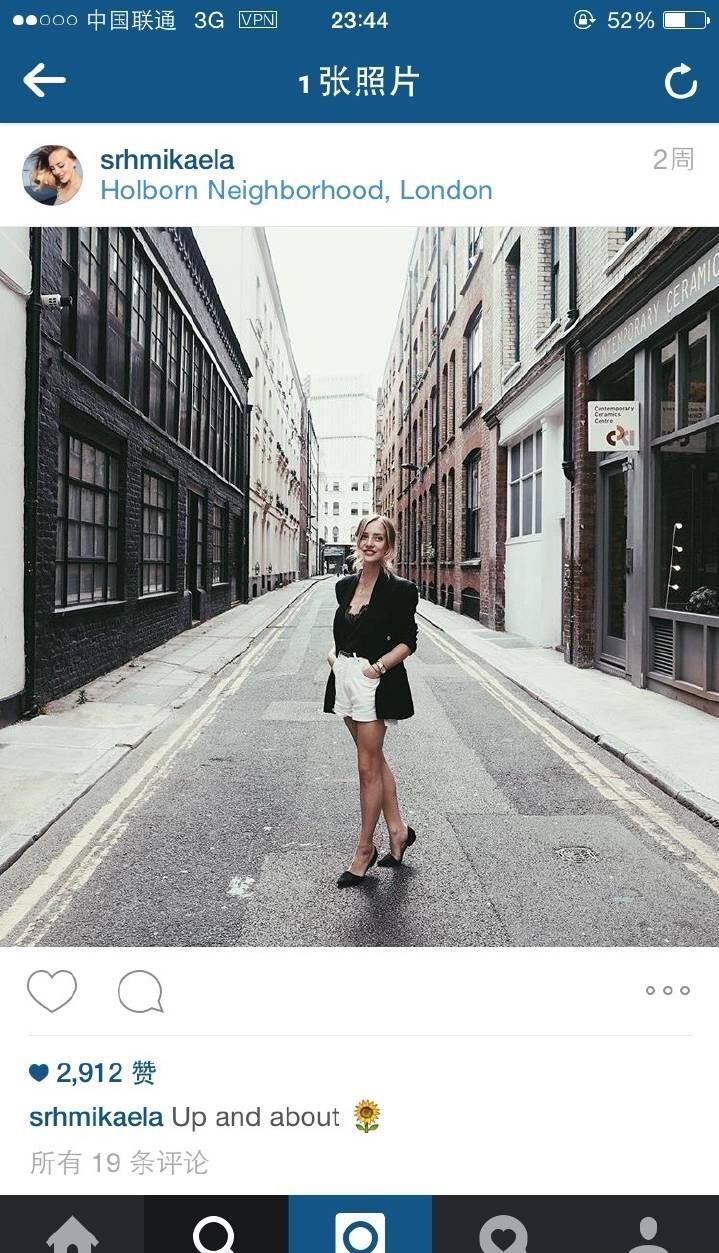Open the three-dot options menu
Screen dimensions: 719x1253
coord(667,991)
